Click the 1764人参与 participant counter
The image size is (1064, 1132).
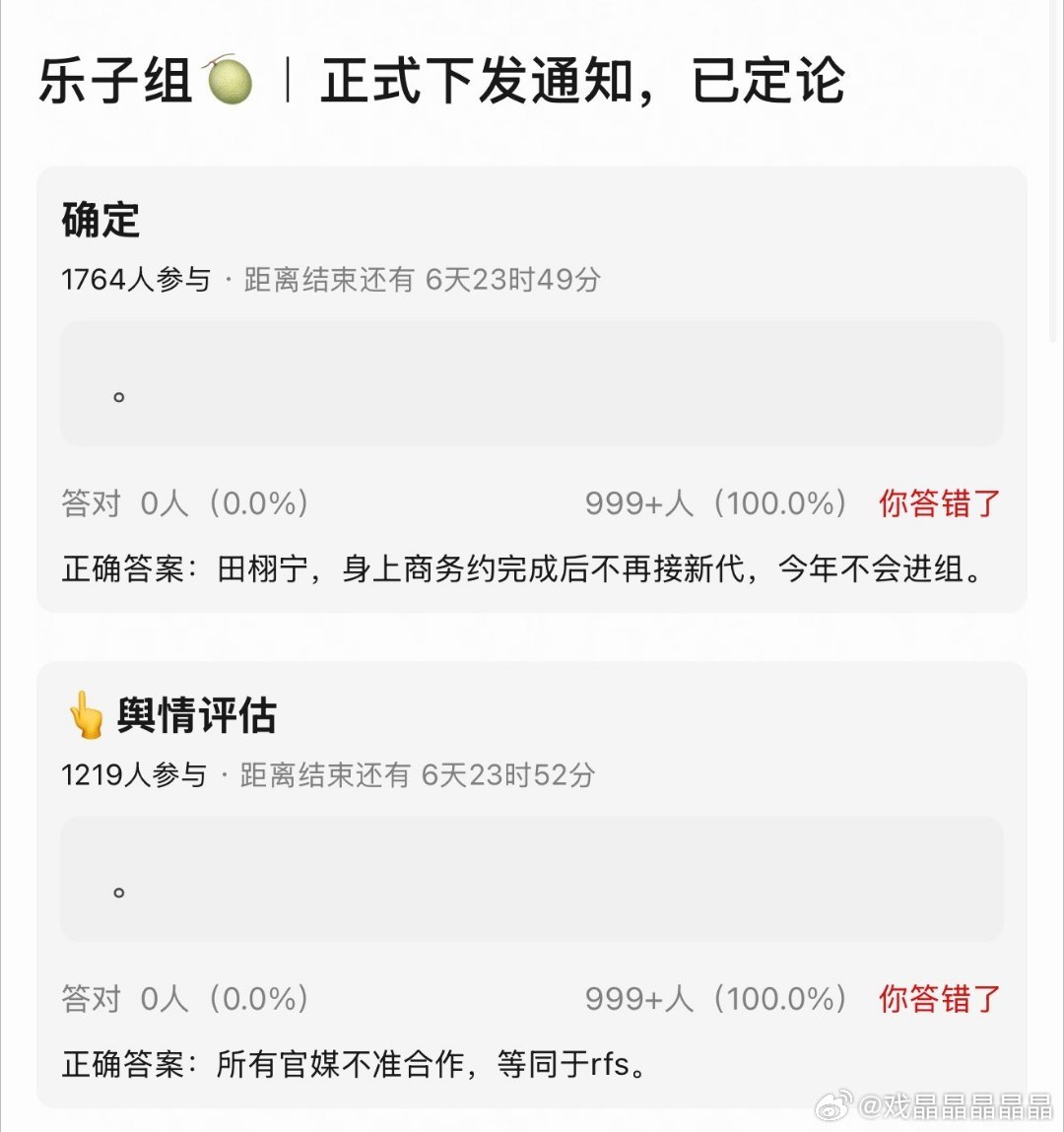tap(131, 280)
